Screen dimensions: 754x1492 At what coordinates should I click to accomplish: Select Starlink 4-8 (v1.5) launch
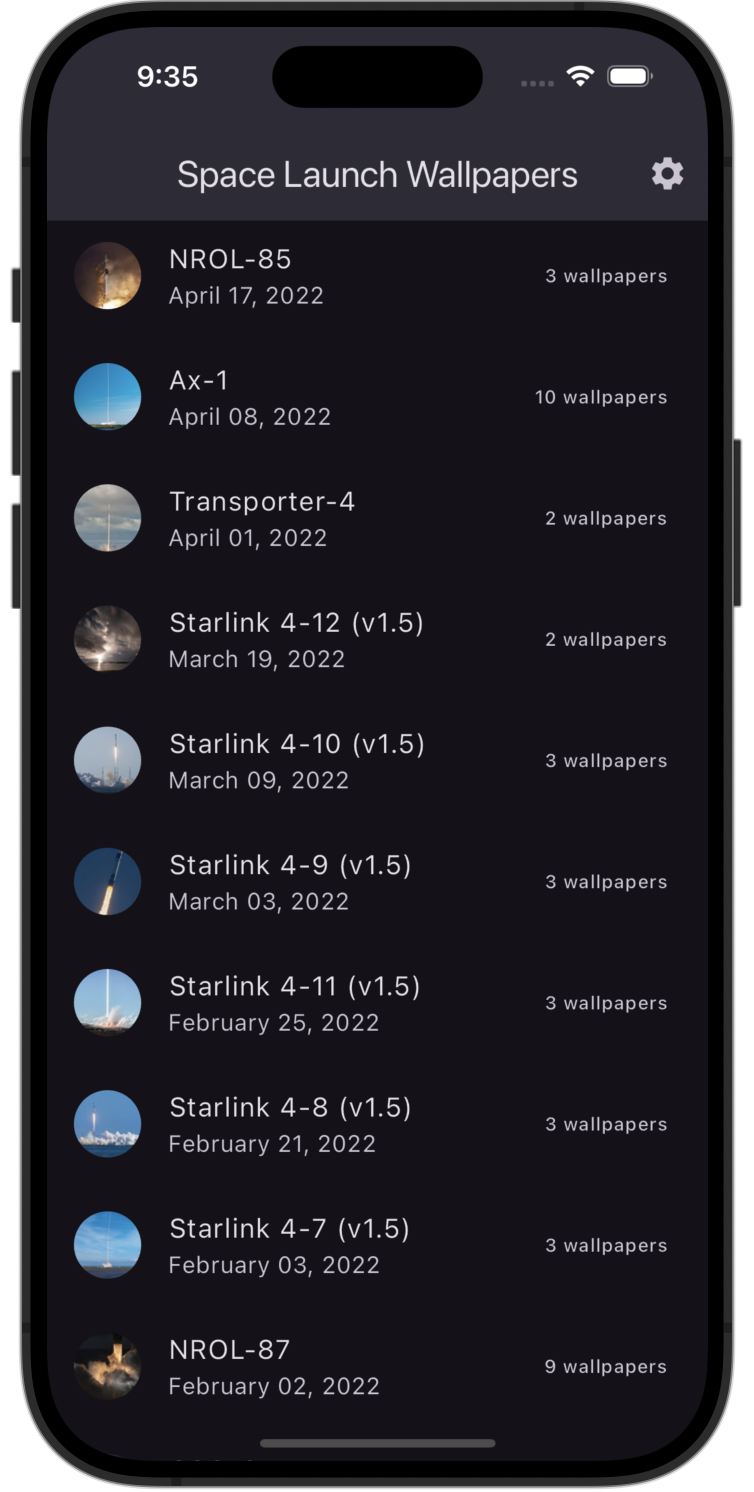tap(376, 1124)
